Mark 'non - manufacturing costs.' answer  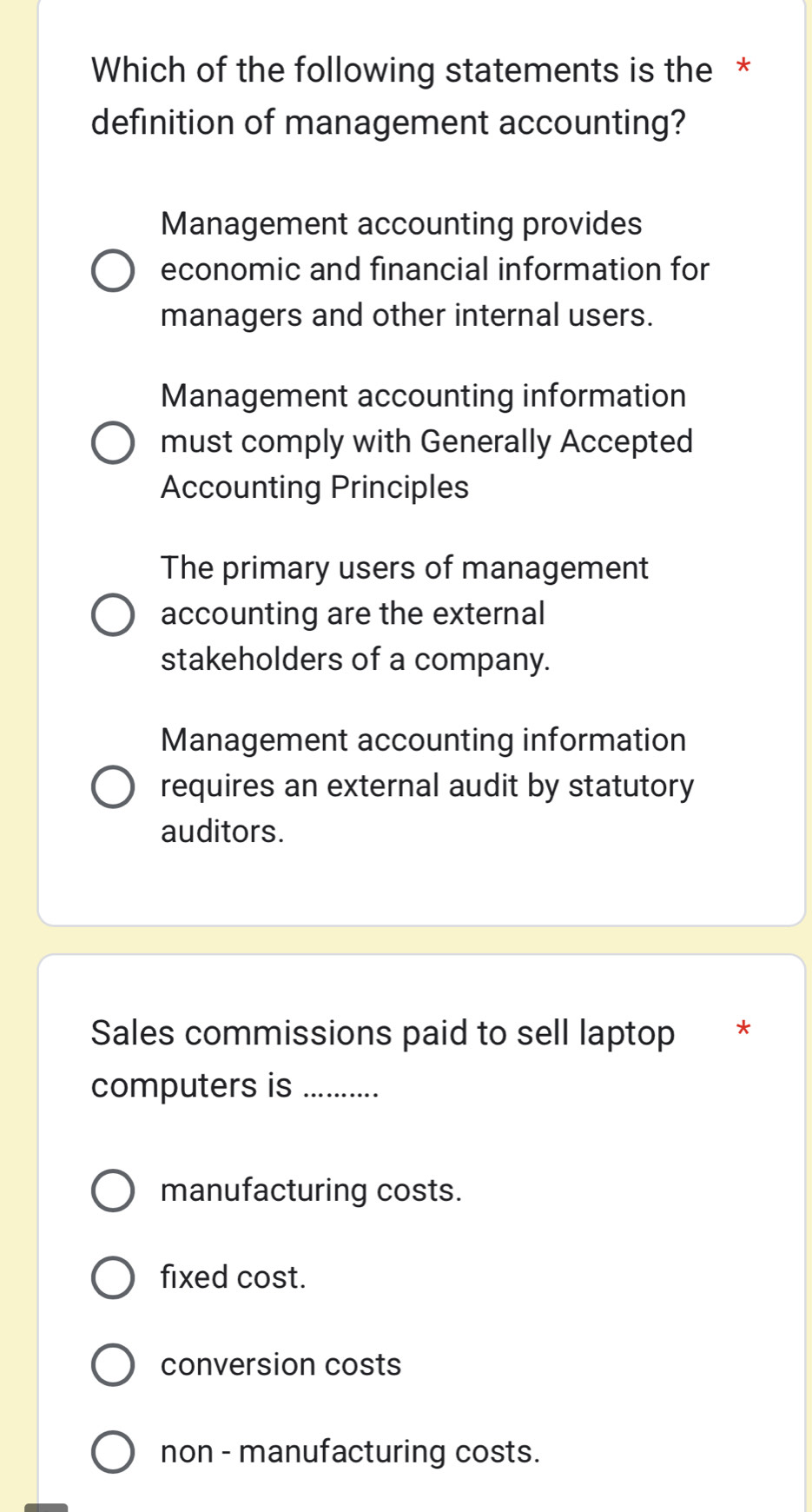[113, 1452]
